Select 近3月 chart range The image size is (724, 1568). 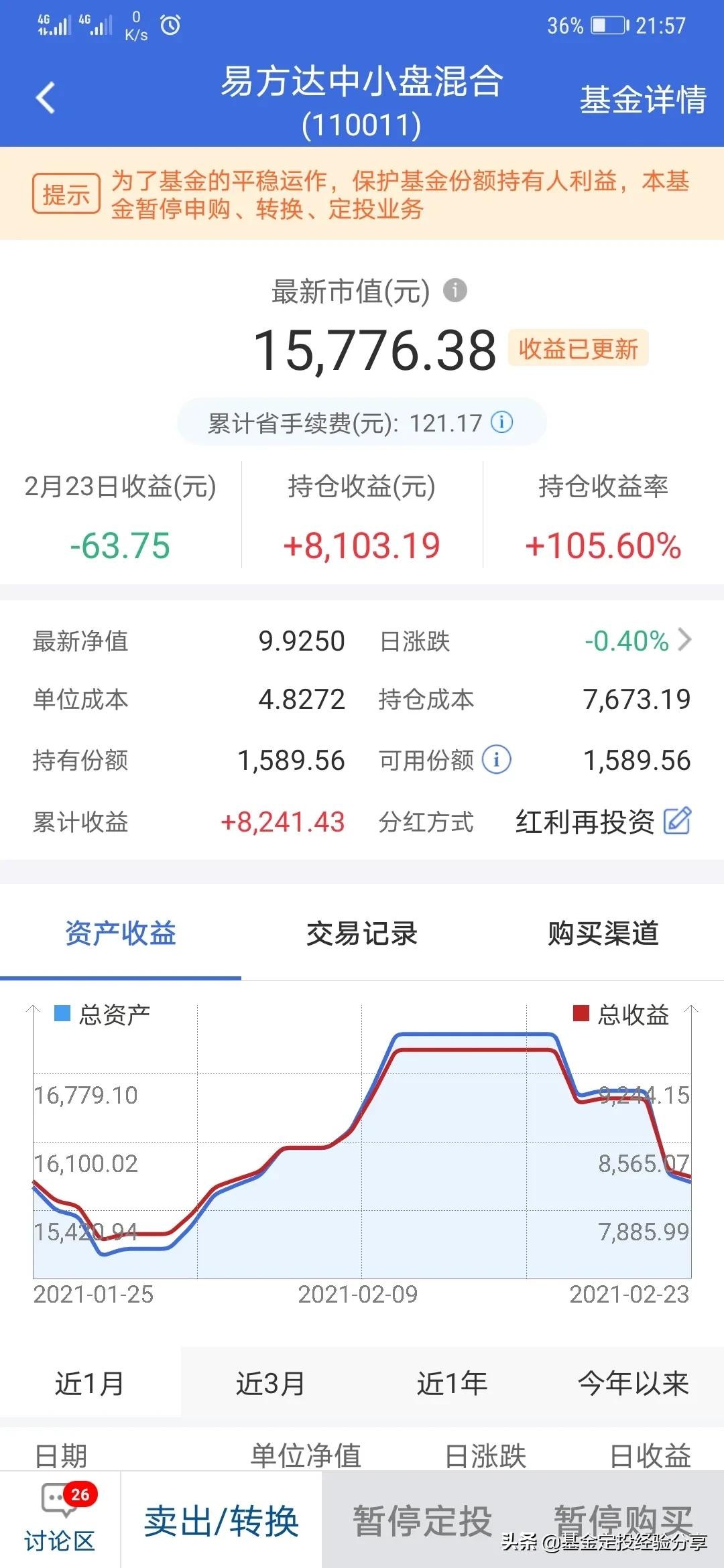pyautogui.click(x=271, y=1383)
